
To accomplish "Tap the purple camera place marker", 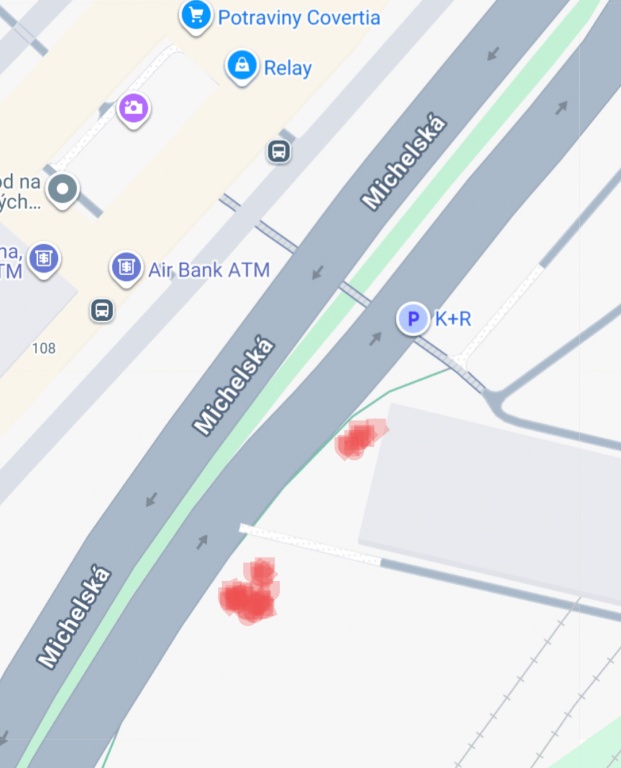I will pos(134,108).
